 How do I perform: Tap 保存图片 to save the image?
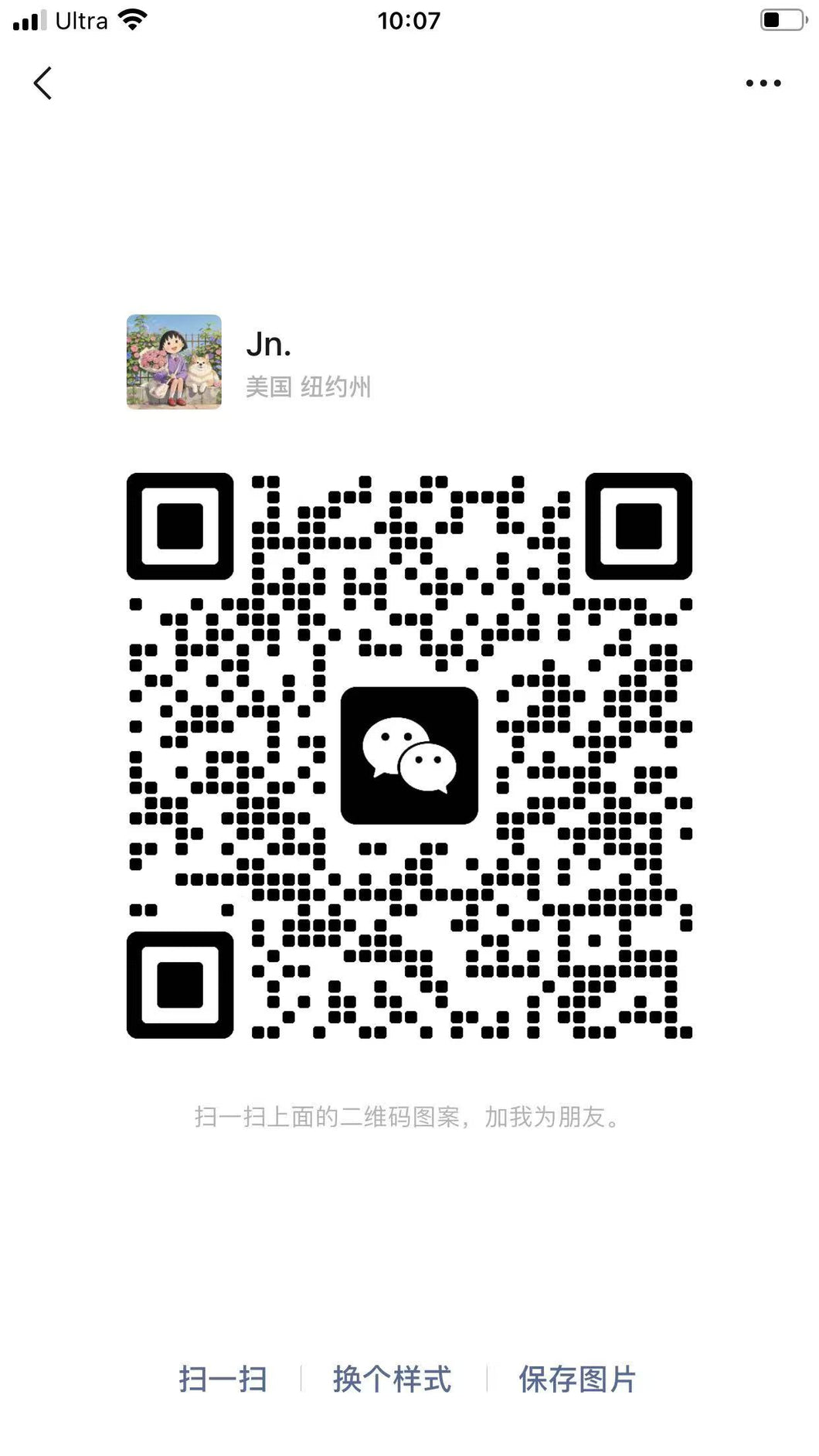(577, 1379)
